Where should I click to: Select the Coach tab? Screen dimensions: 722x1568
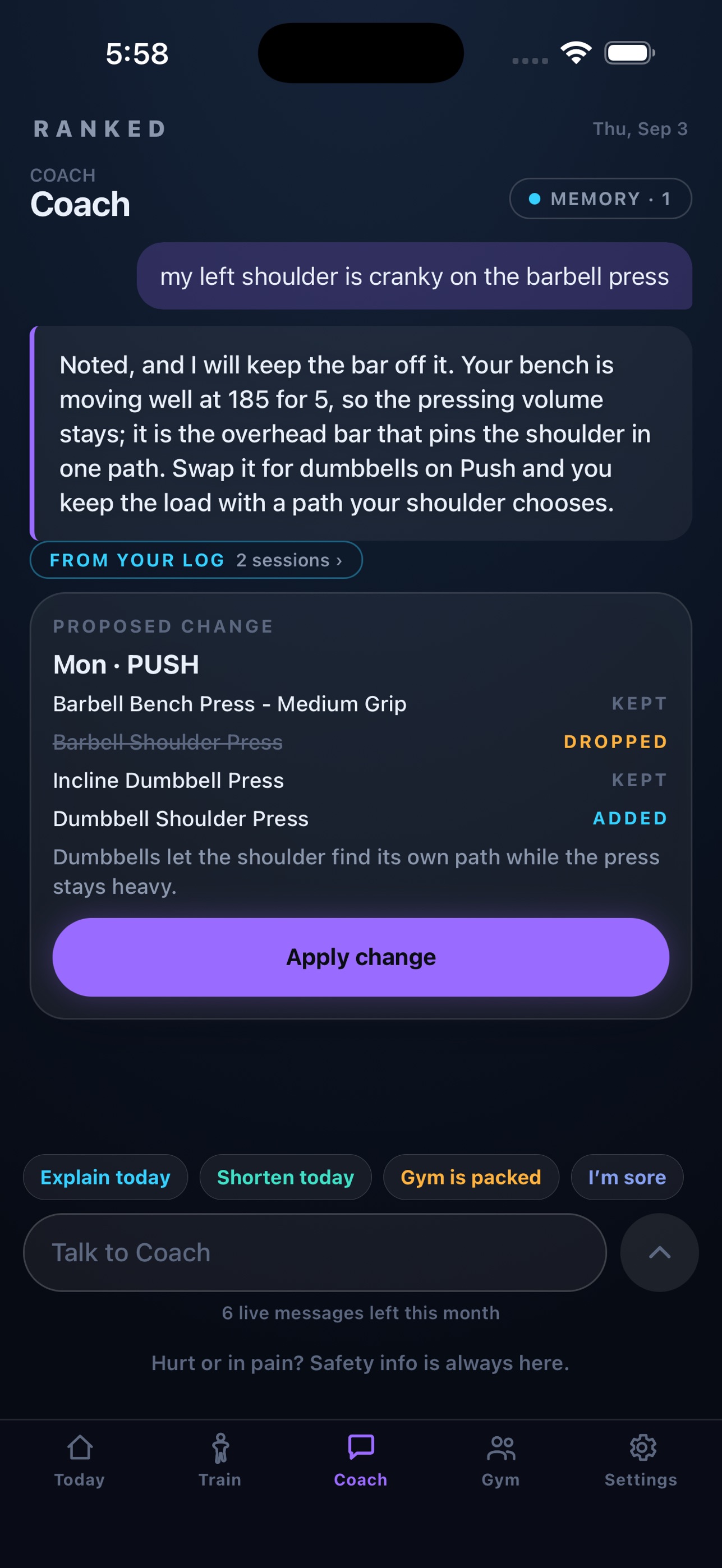coord(360,1461)
